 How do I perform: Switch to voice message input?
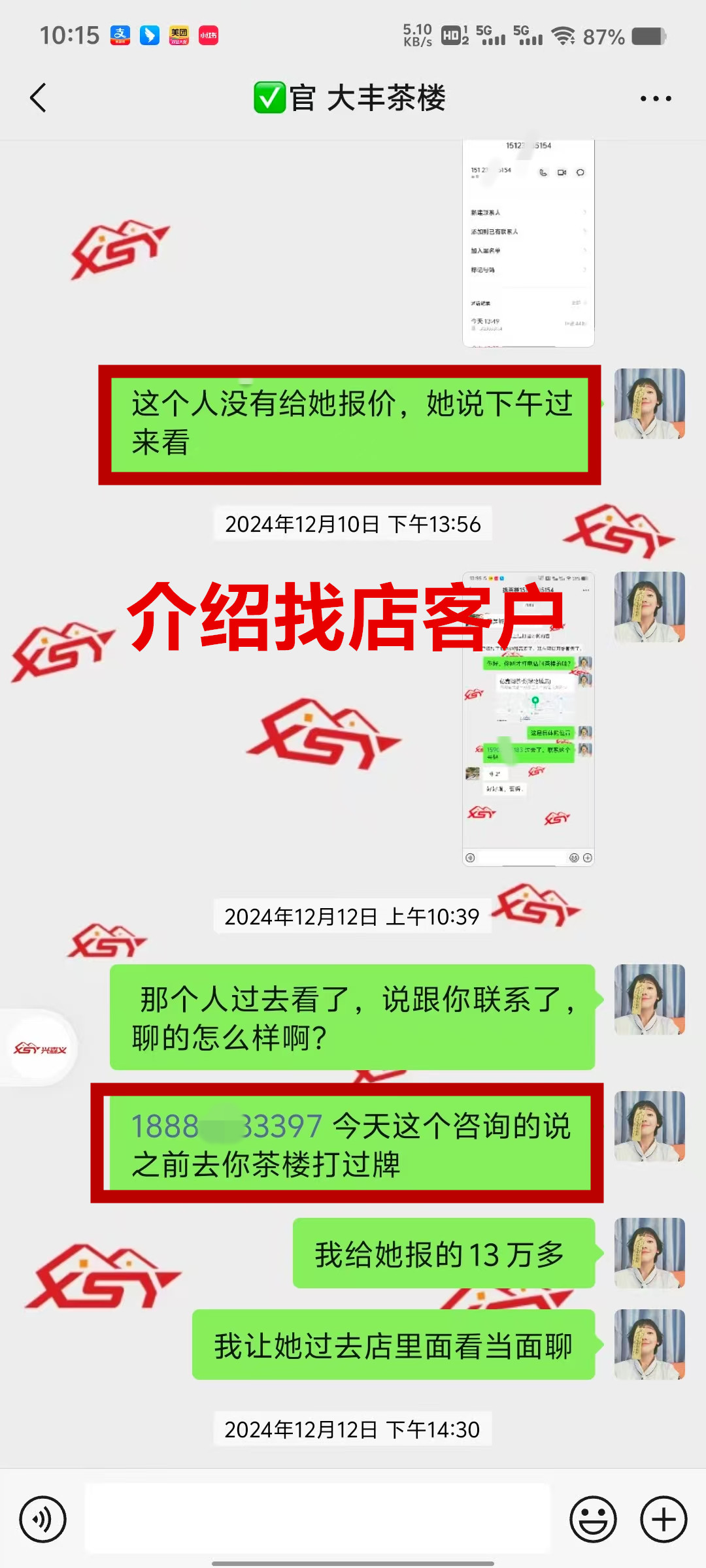[x=42, y=1519]
